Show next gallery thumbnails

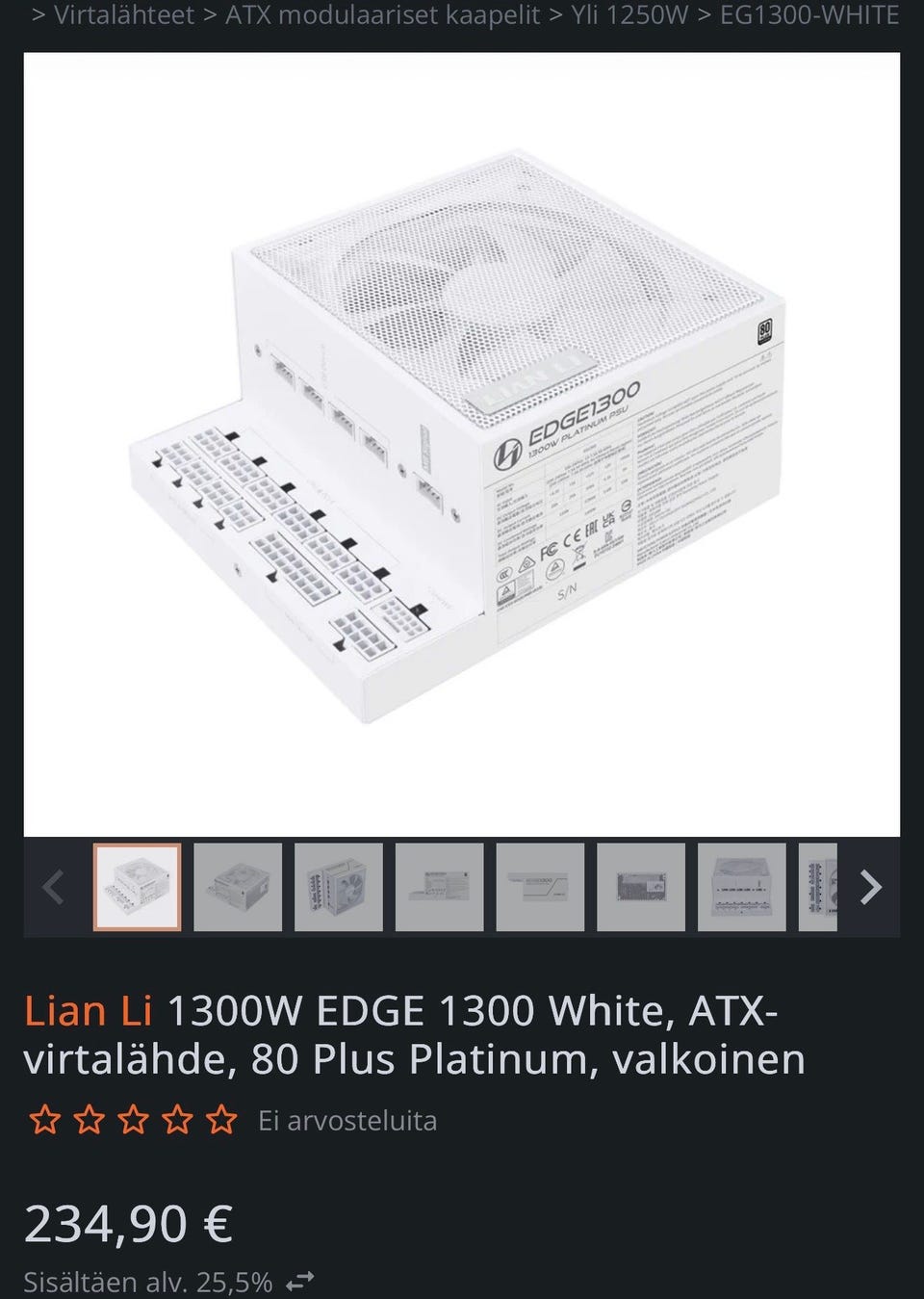(x=869, y=887)
